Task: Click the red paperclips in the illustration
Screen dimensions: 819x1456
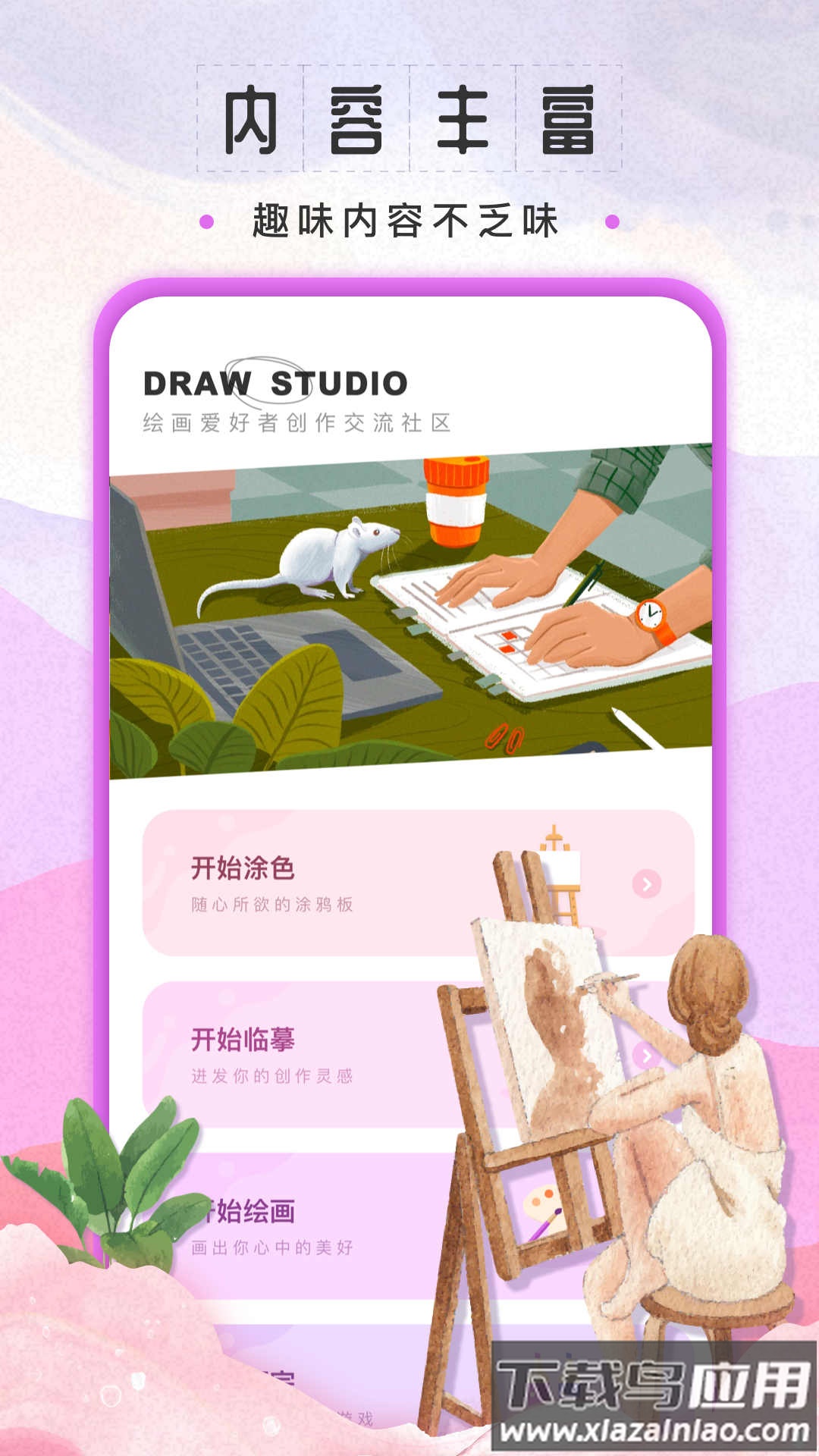Action: click(x=507, y=736)
